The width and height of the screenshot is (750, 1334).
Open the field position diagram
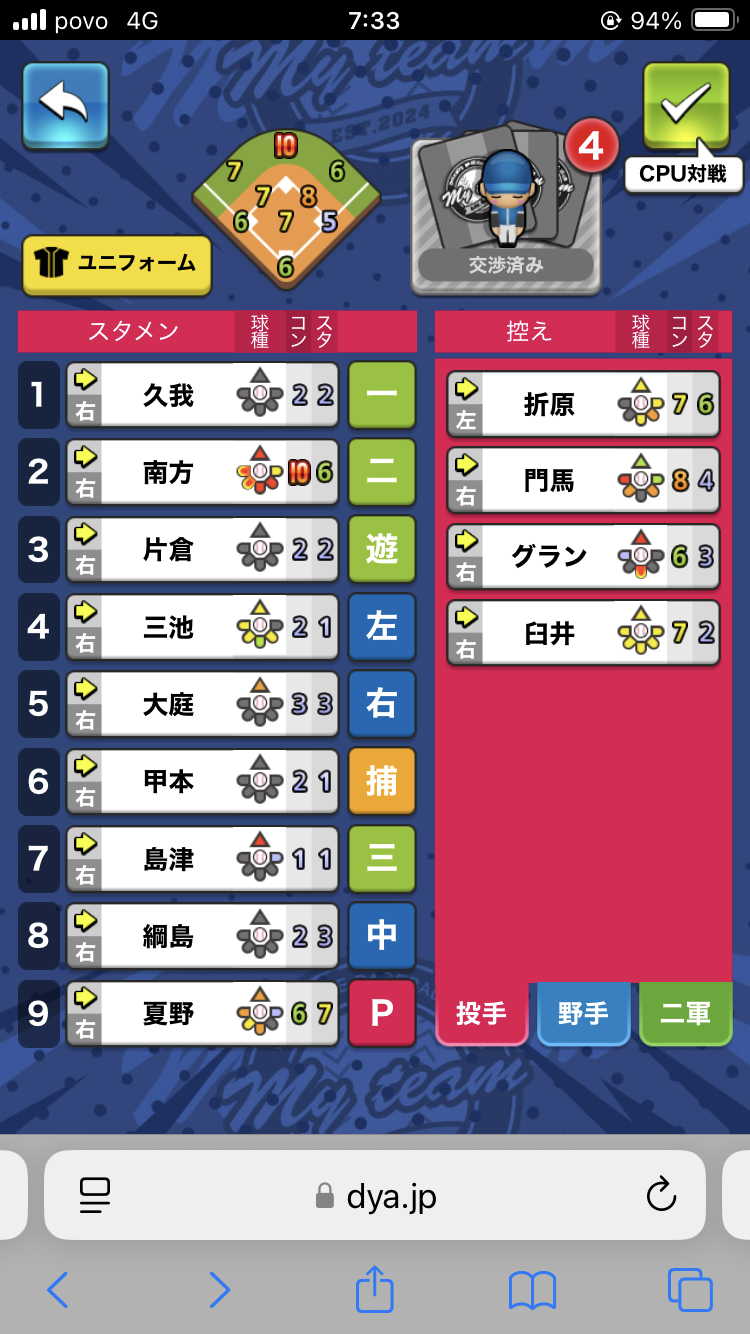(x=286, y=207)
